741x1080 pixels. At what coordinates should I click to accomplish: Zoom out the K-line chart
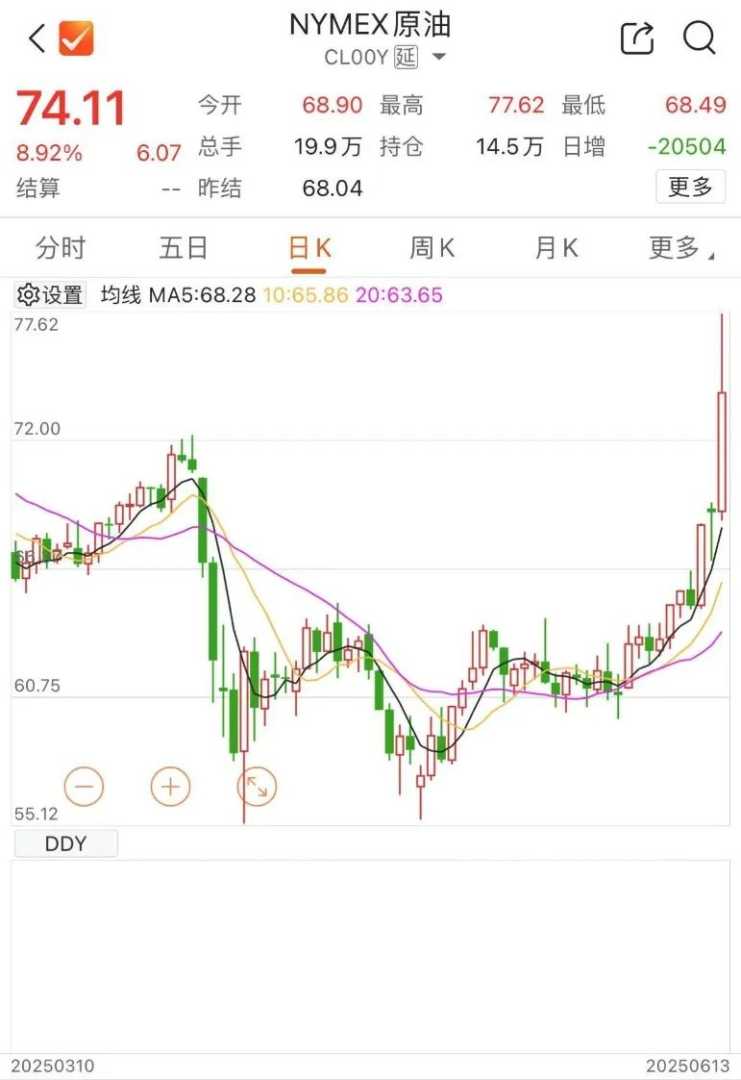84,787
